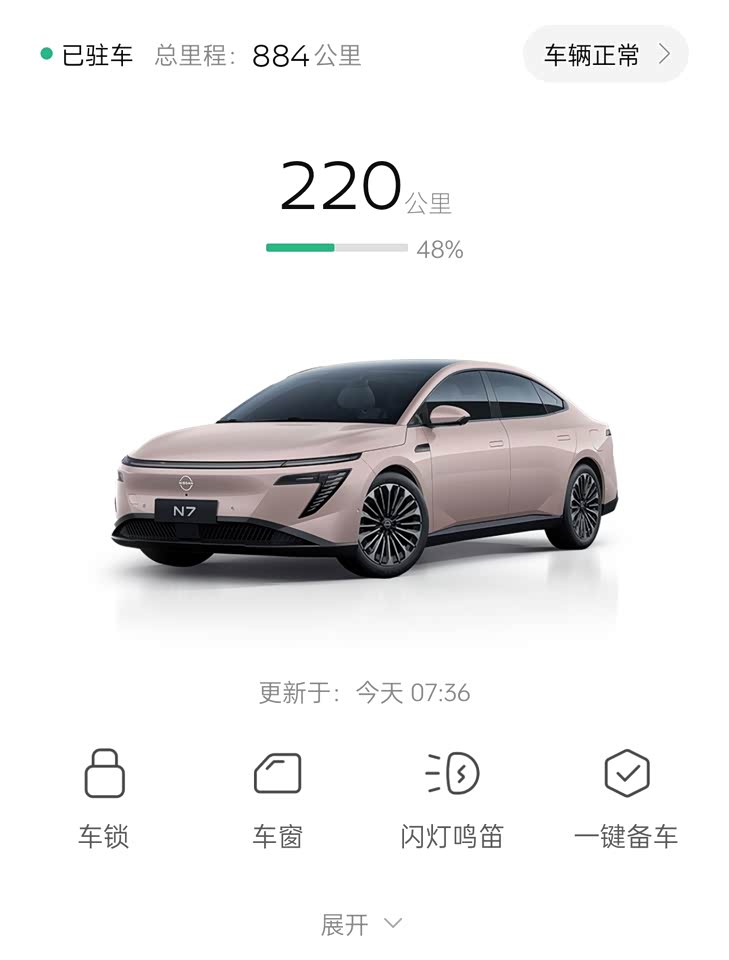Viewport: 729px width, 960px height.
Task: Open the 车窗 window control
Action: 277,795
